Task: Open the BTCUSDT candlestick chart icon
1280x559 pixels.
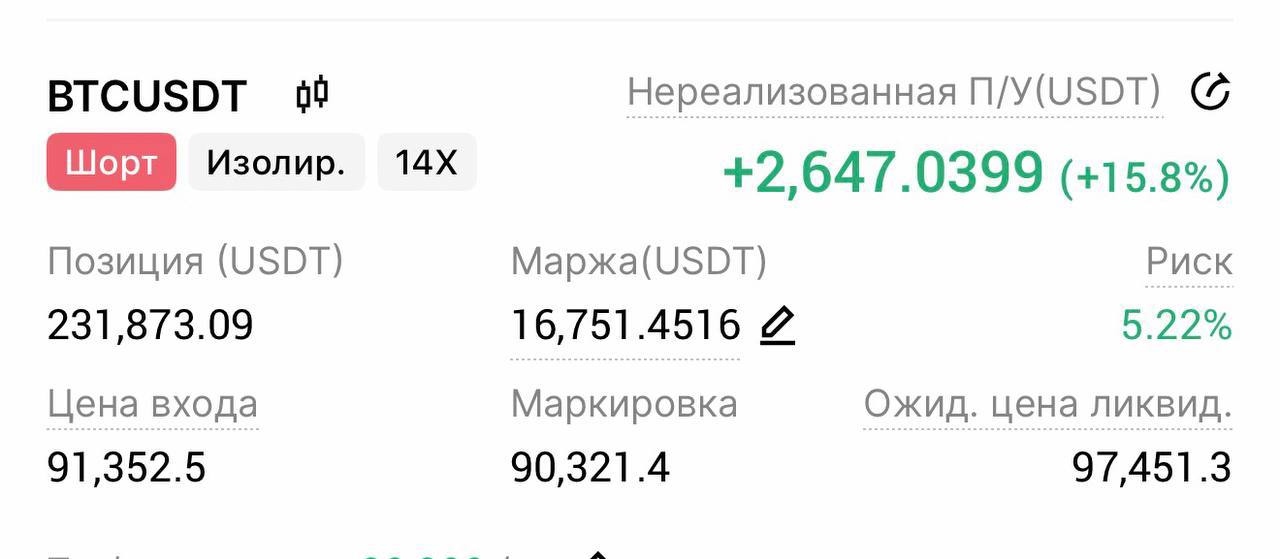Action: pos(313,95)
